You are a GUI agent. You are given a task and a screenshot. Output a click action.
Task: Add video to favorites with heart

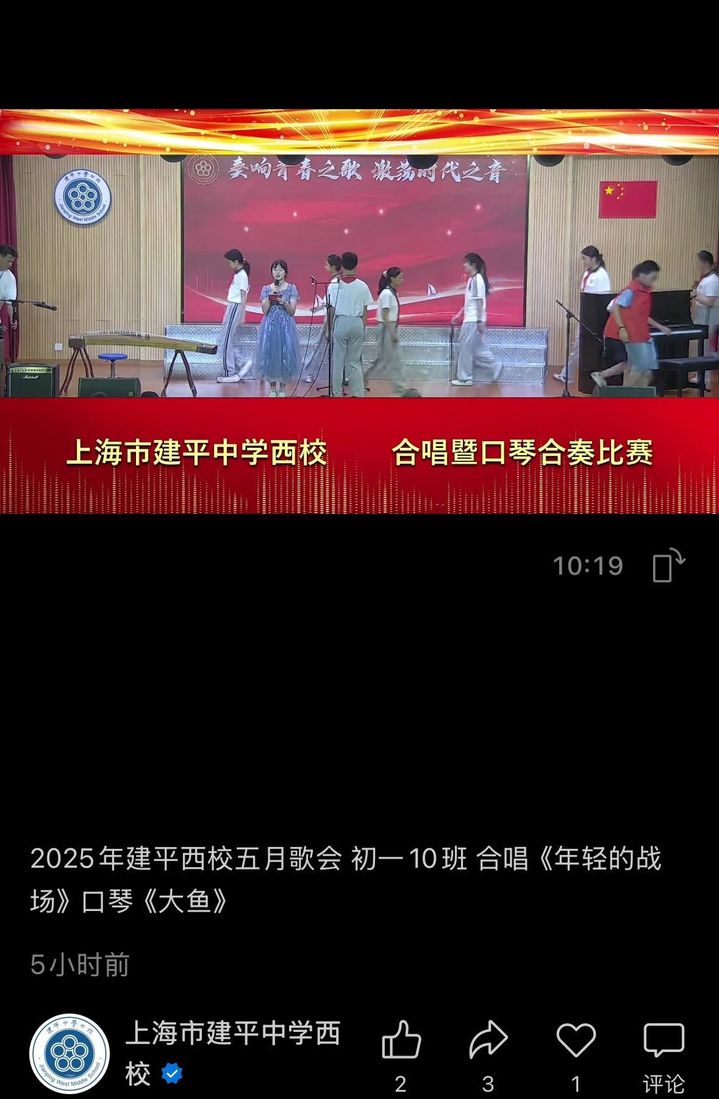point(576,1041)
